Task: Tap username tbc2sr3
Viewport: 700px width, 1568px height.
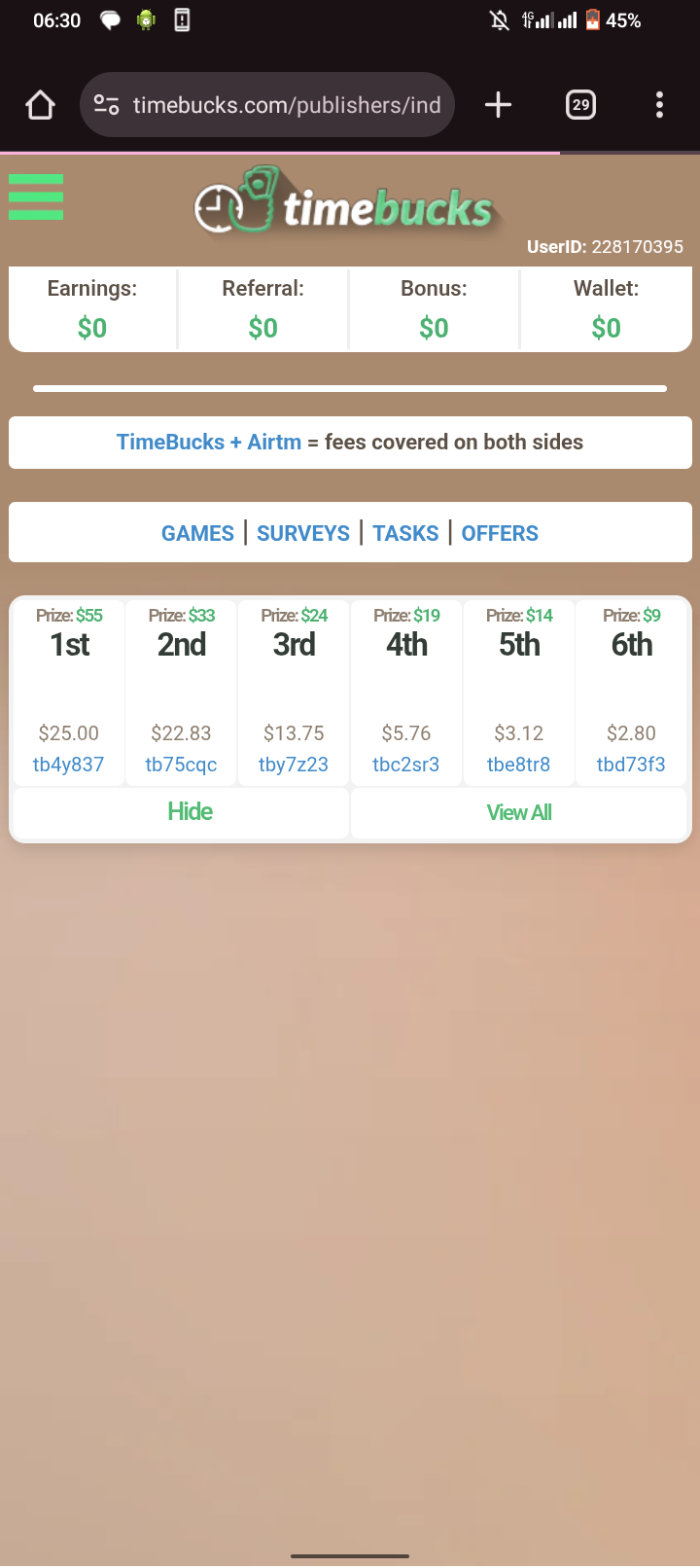Action: pos(405,765)
